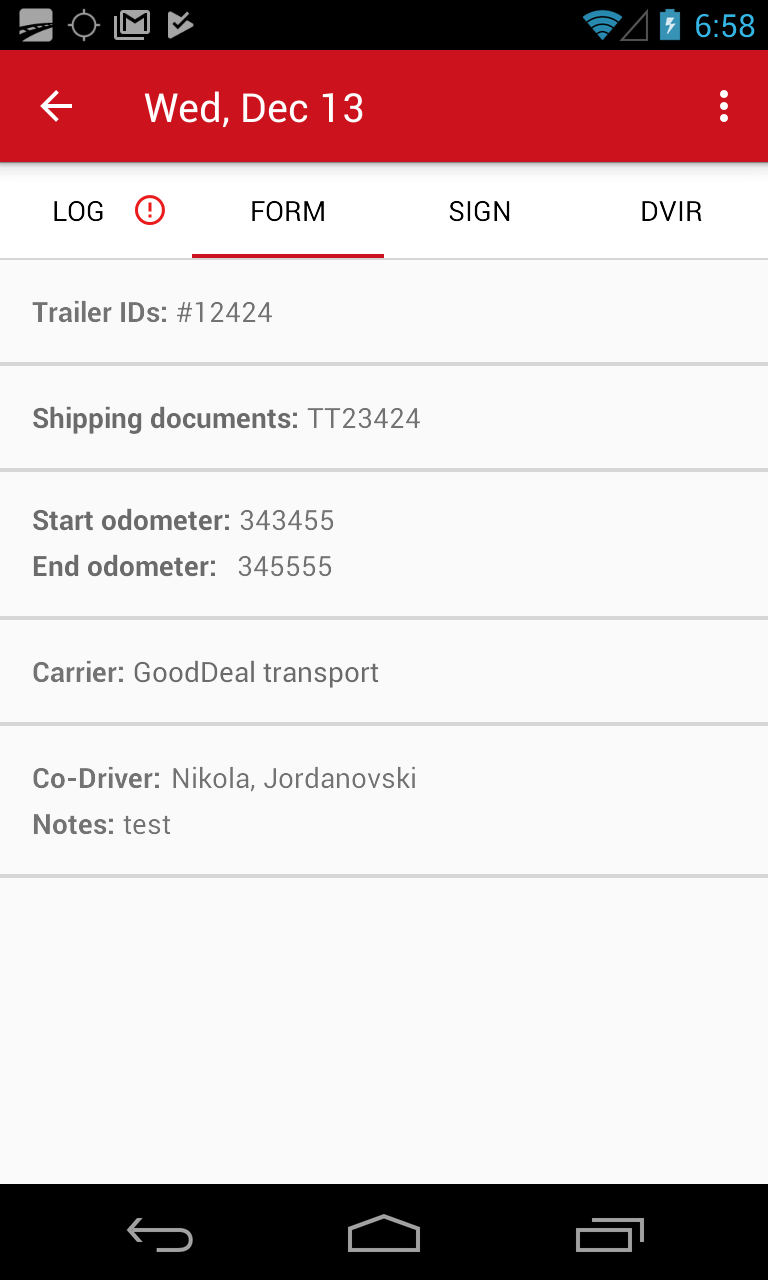Tap the red warning icon beside LOG
This screenshot has width=768, height=1280.
pyautogui.click(x=149, y=211)
